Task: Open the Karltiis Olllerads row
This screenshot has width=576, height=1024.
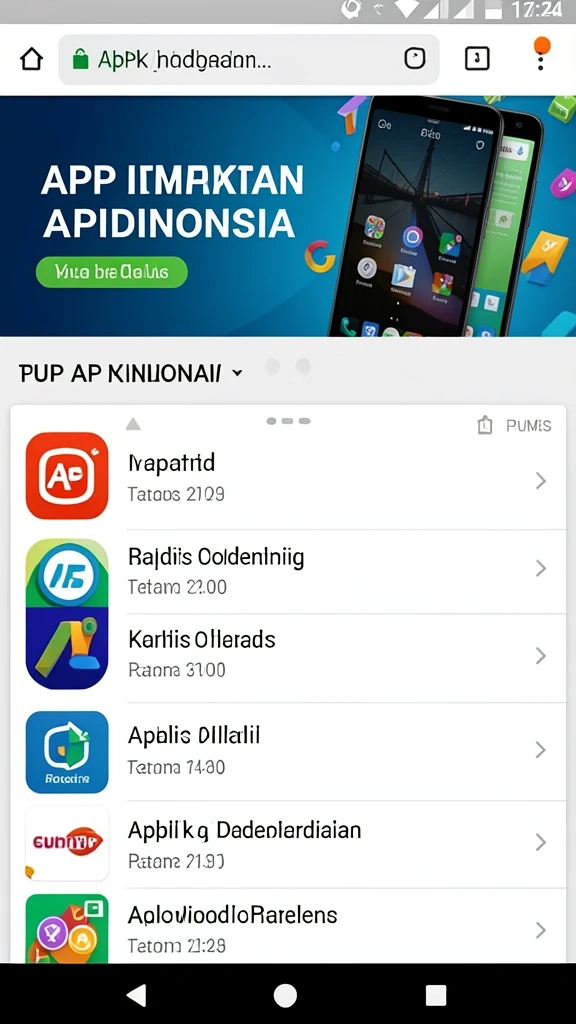Action: tap(287, 657)
